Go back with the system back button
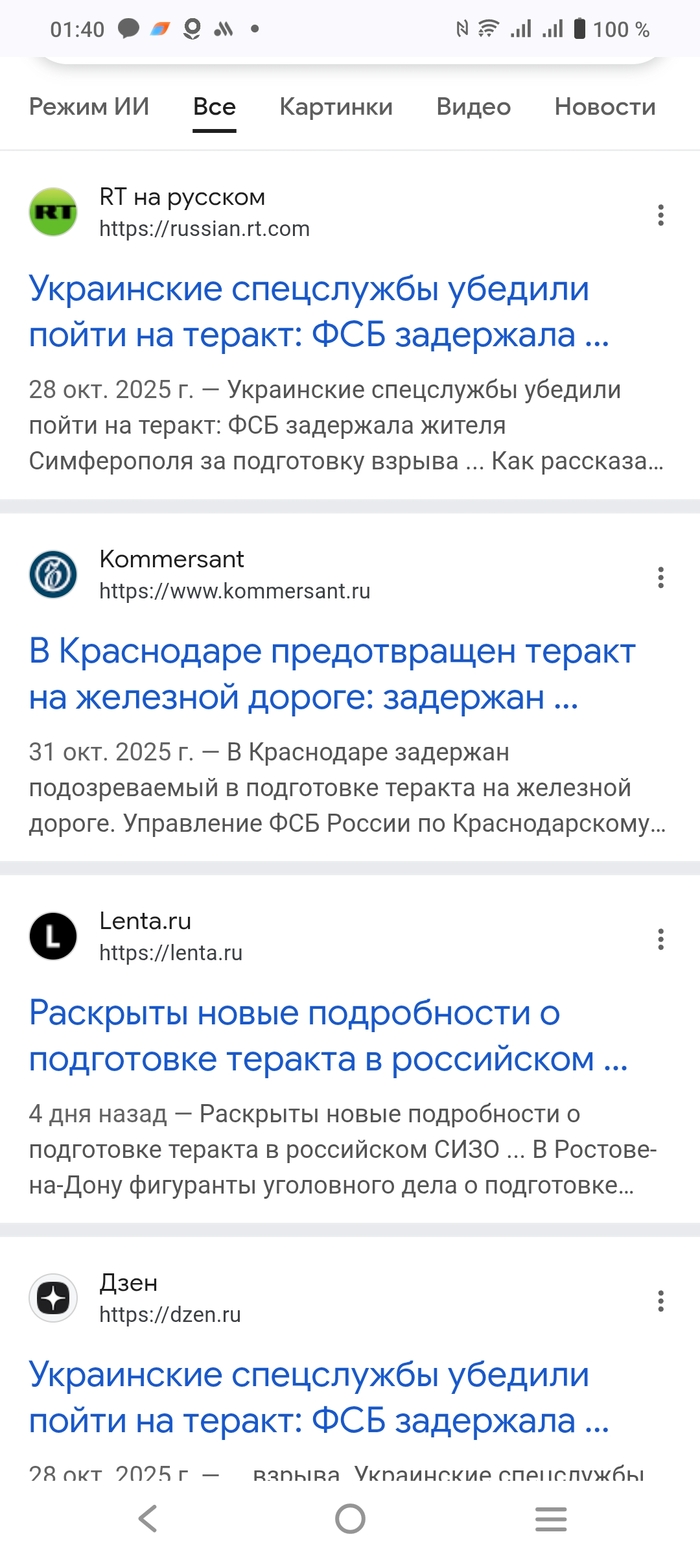 tap(148, 1519)
